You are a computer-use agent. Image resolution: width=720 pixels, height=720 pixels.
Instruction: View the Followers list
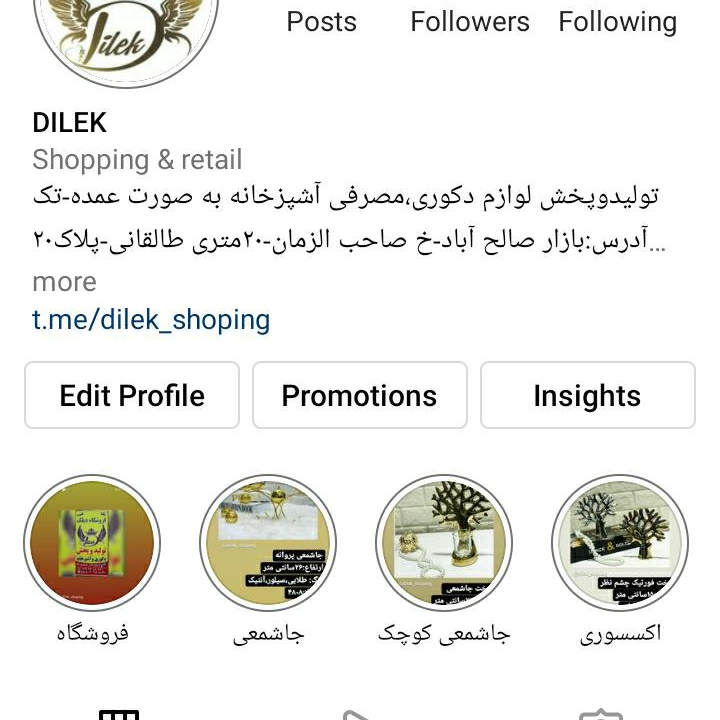[x=470, y=22]
